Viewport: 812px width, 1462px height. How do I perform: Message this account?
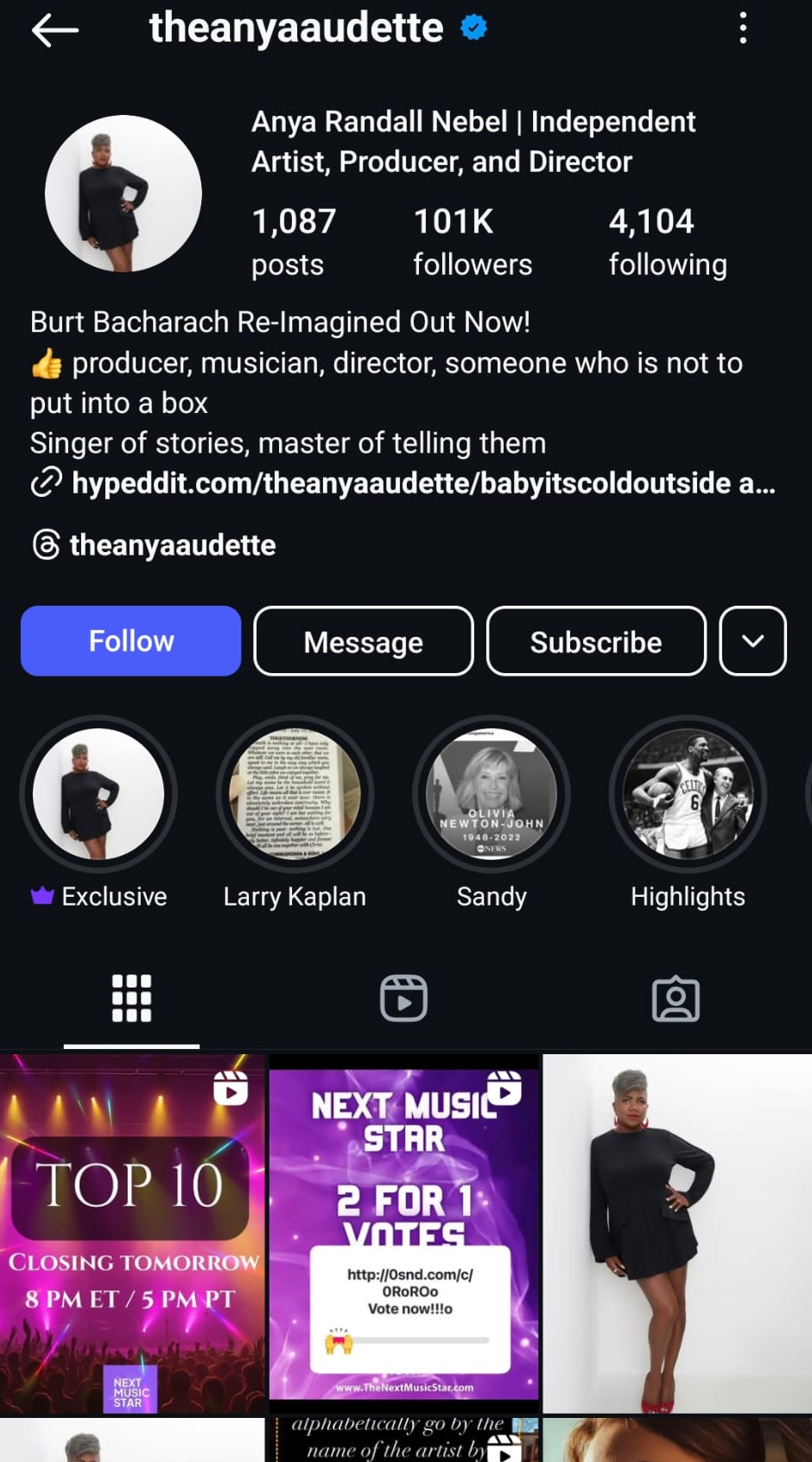(364, 641)
